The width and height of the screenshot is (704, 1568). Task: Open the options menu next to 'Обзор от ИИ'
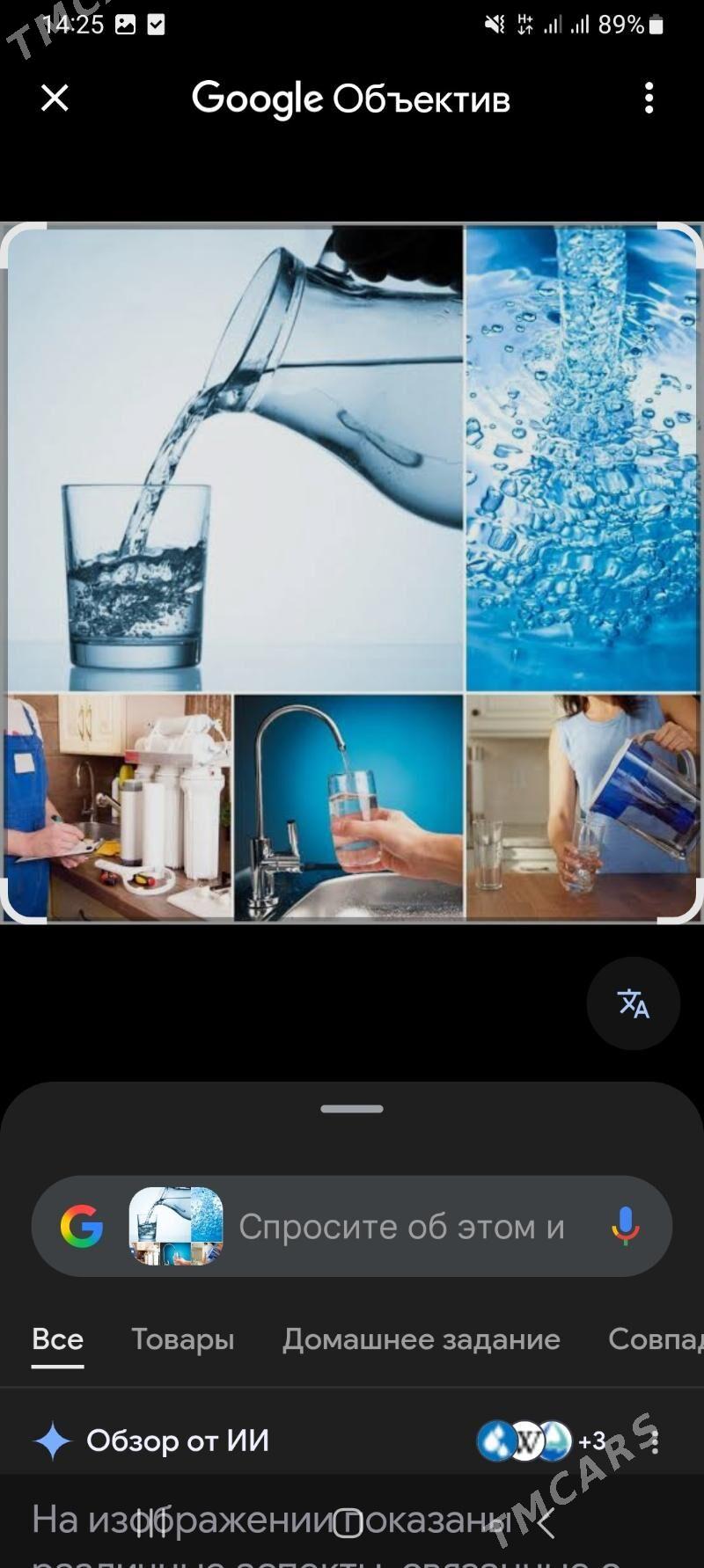(655, 1441)
